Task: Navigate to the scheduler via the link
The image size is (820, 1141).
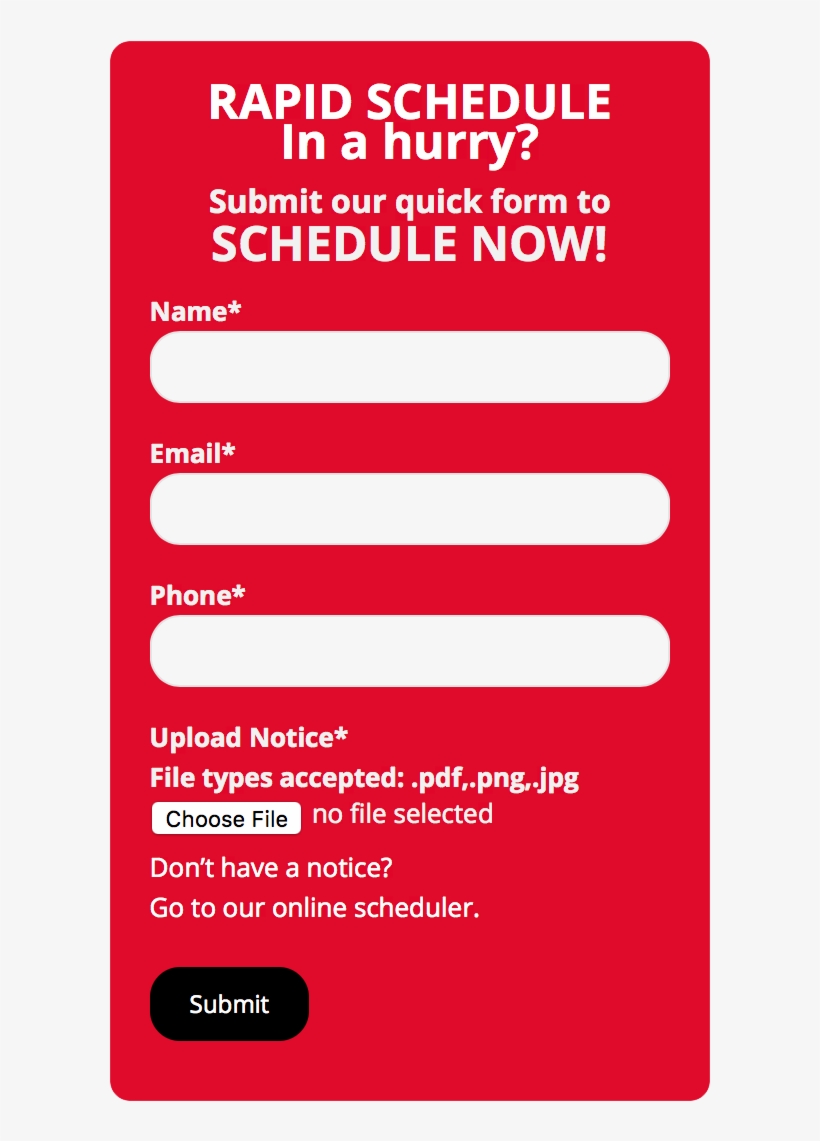Action: click(314, 908)
